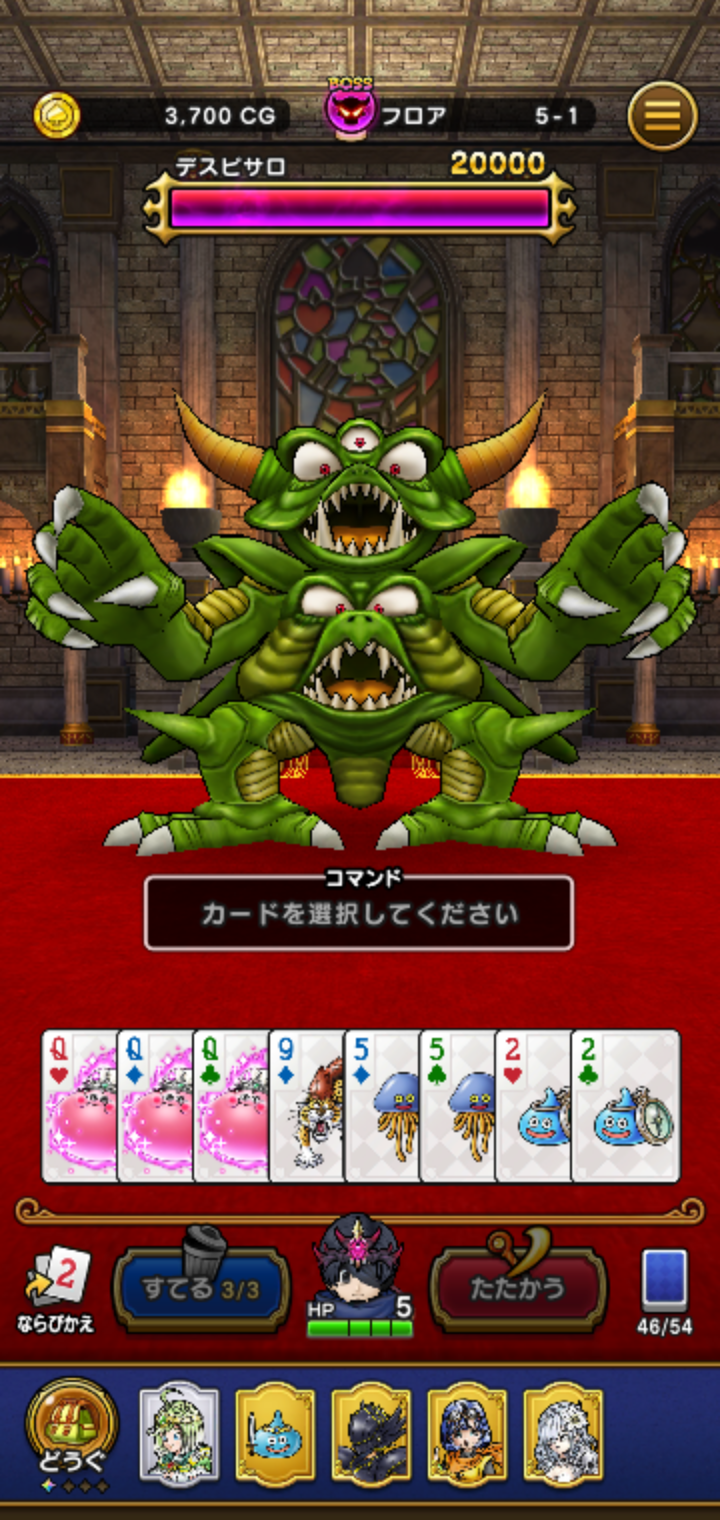Viewport: 720px width, 1520px height.
Task: Choose the 5 of diamonds jellyfish card
Action: 383,1106
